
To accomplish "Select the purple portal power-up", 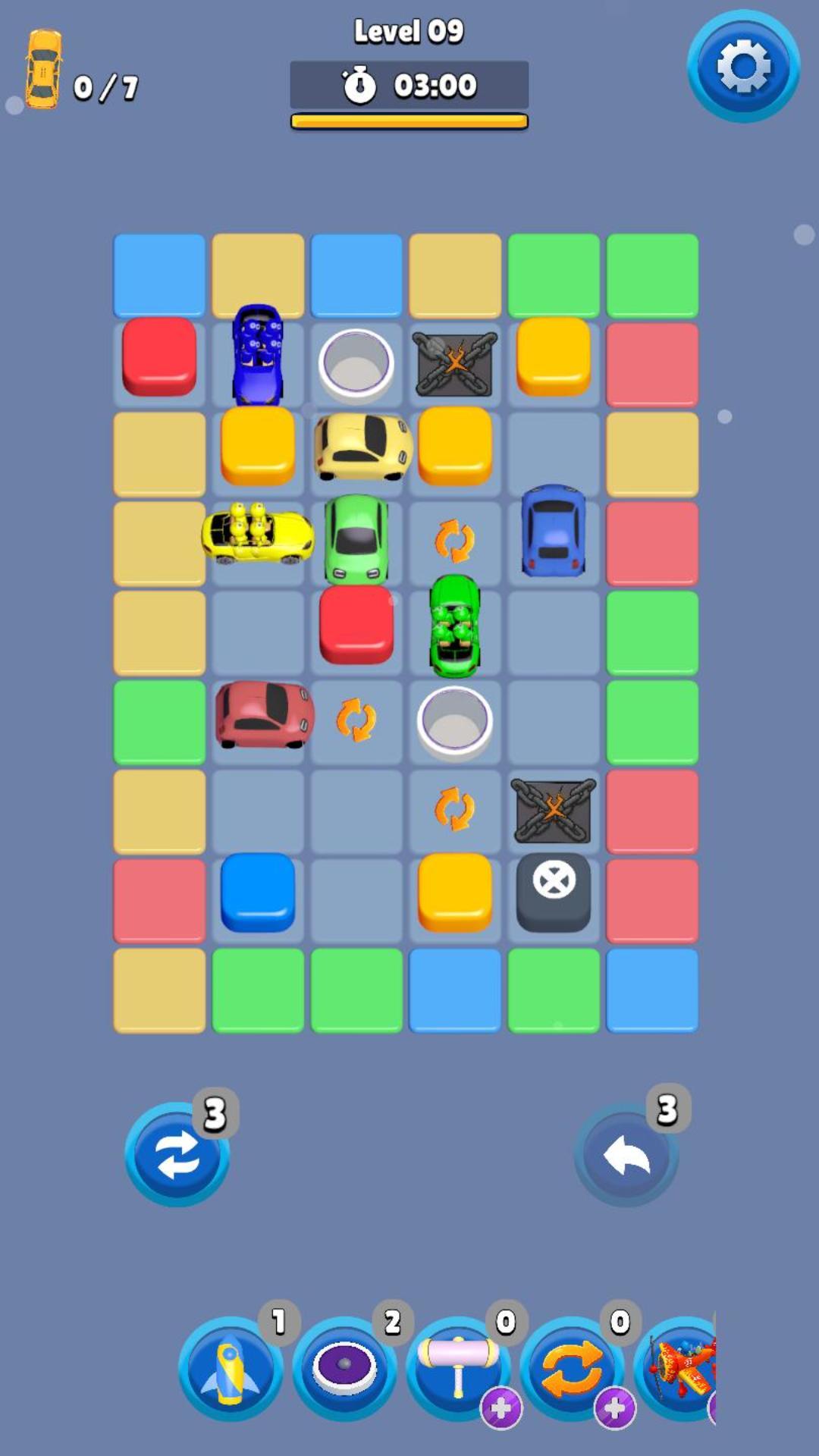I will coord(344,1368).
